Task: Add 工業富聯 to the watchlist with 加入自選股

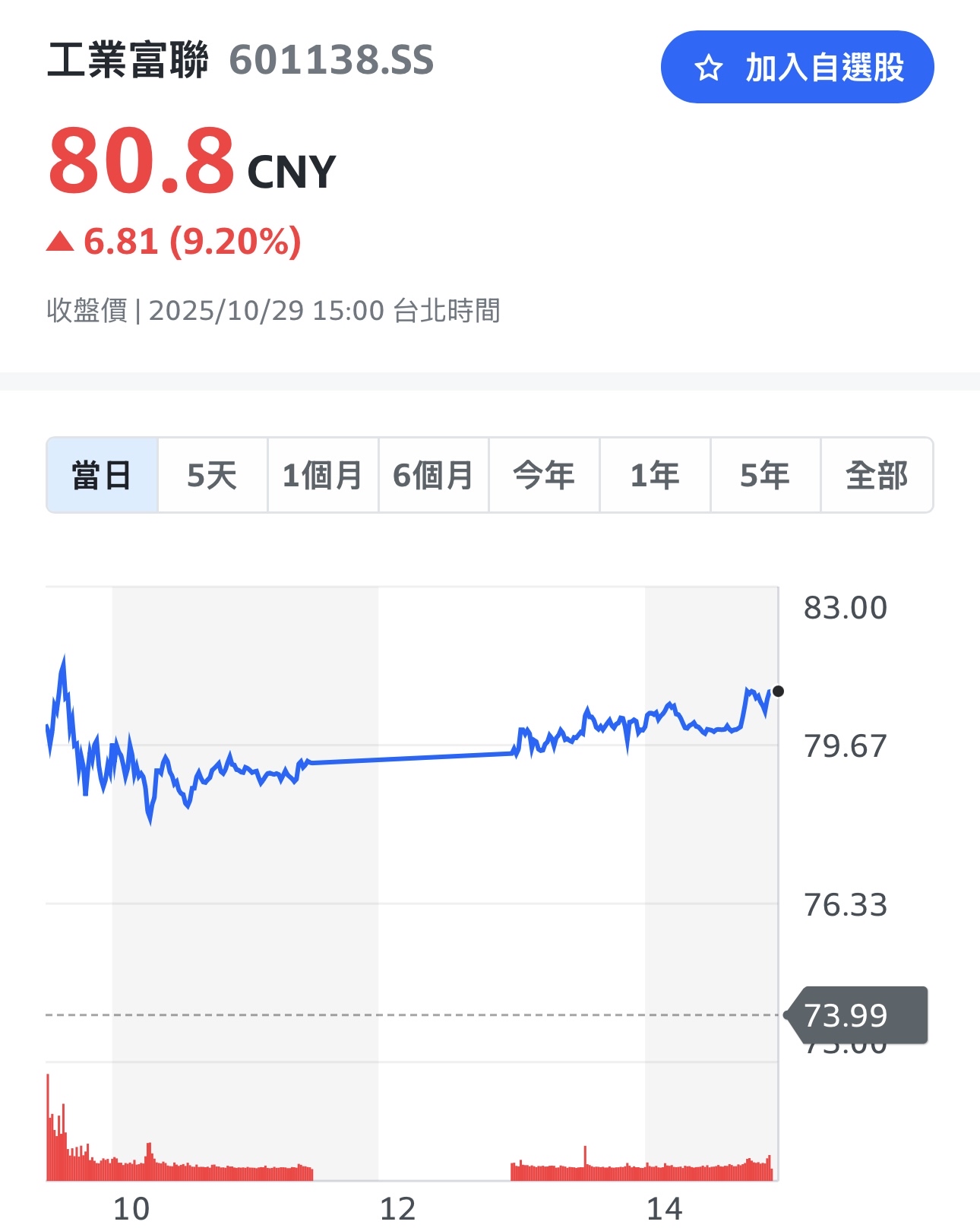Action: pos(797,67)
